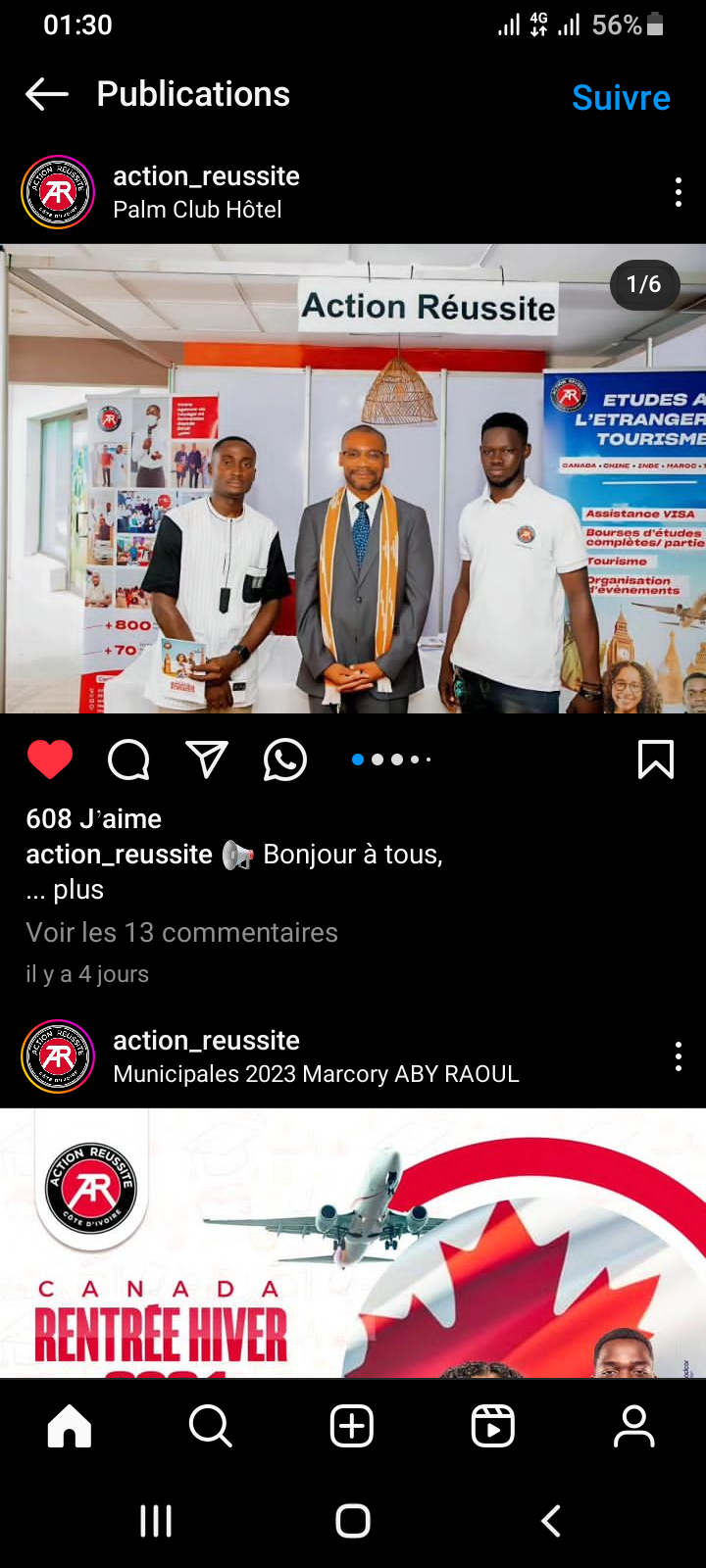
Task: View all 13 comments
Action: coord(181,932)
